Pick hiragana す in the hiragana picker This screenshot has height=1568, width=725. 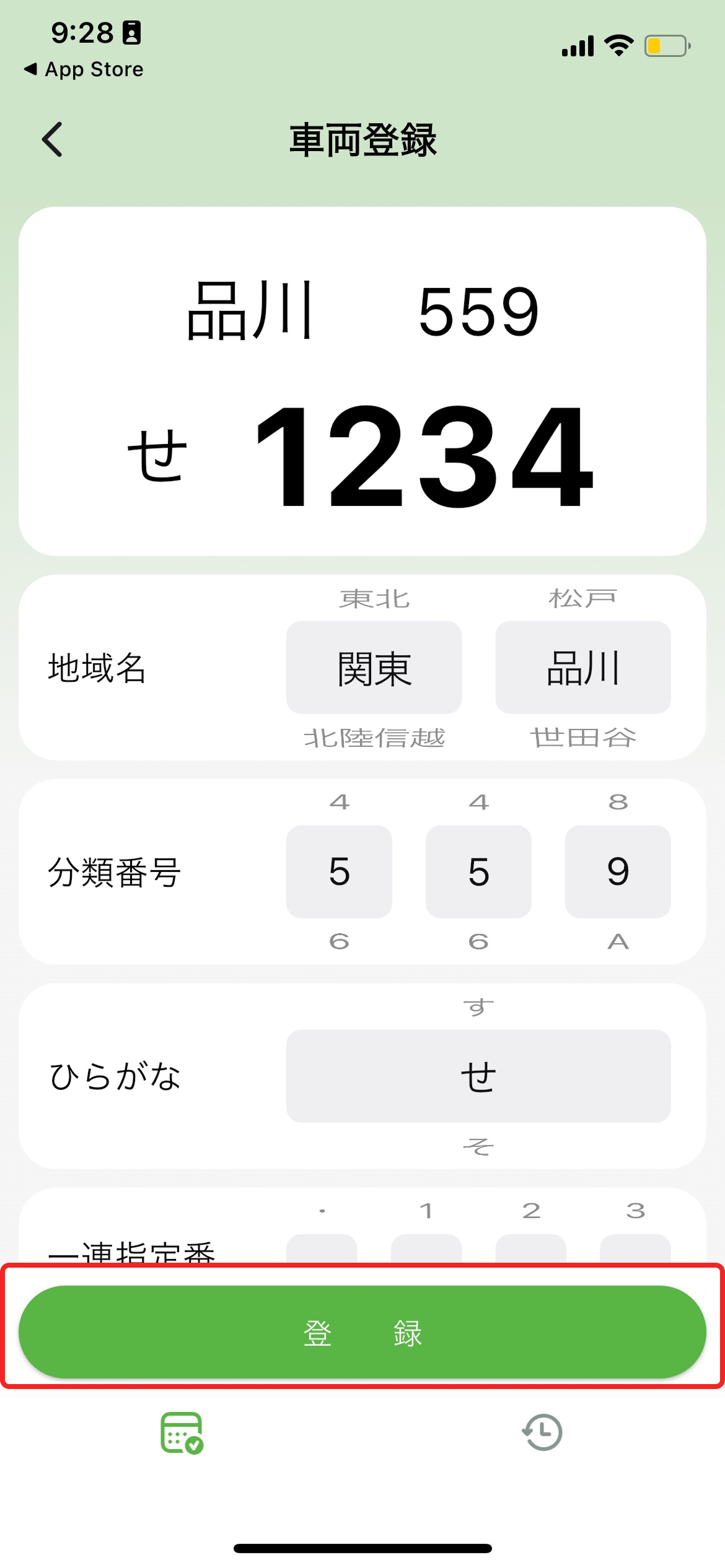pyautogui.click(x=478, y=1006)
